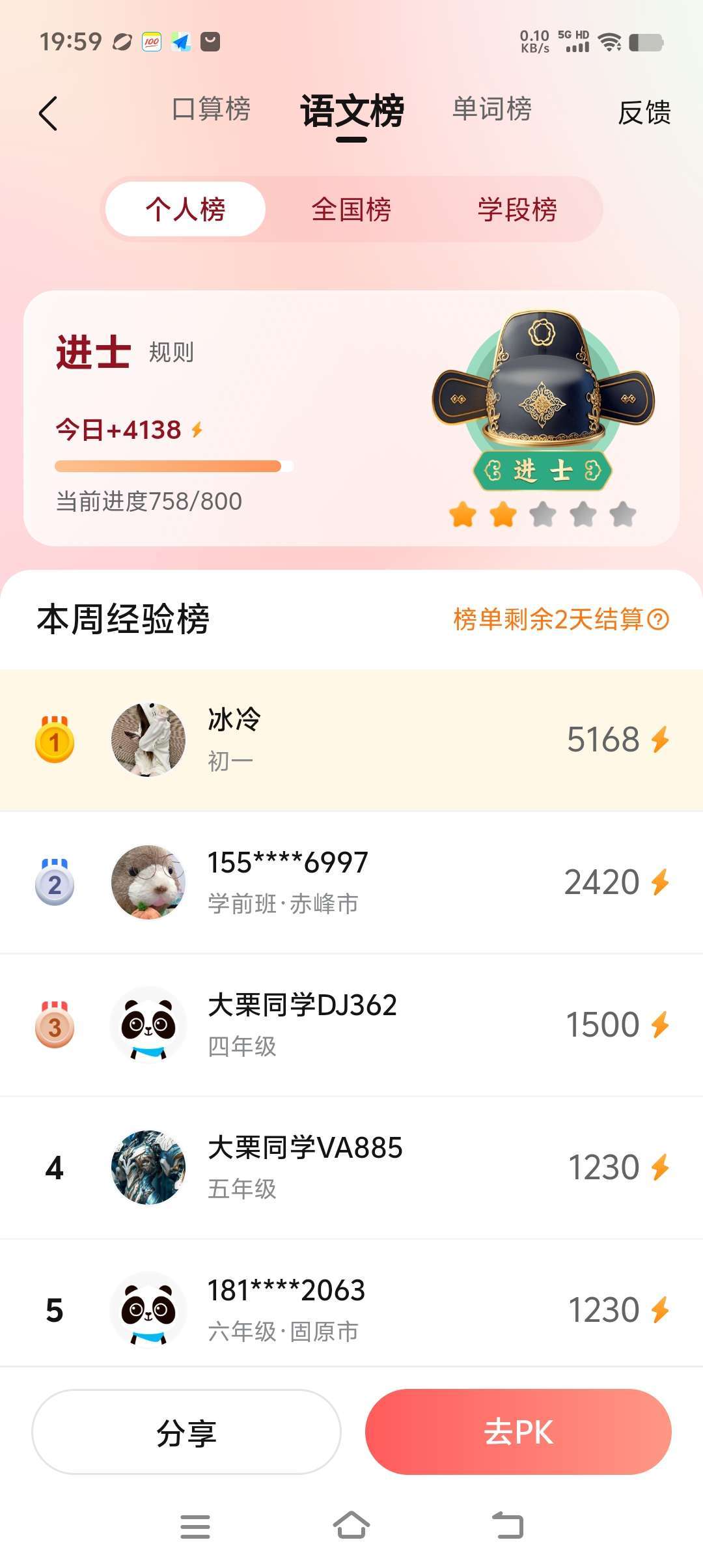View the 规则 rules next to 进士
Screen dimensions: 703x1568
171,352
